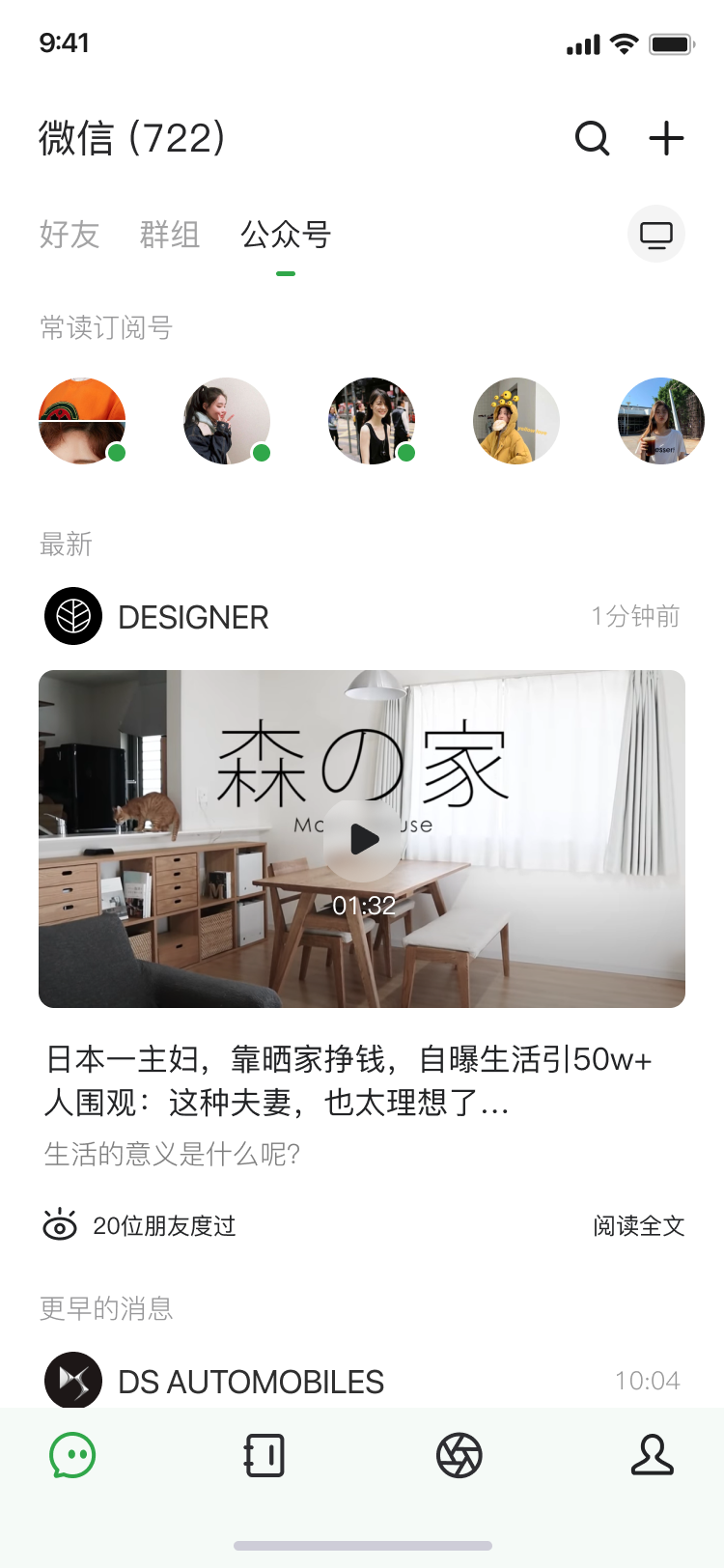Open the DESIGNER account header
The width and height of the screenshot is (724, 1568).
pyautogui.click(x=193, y=617)
